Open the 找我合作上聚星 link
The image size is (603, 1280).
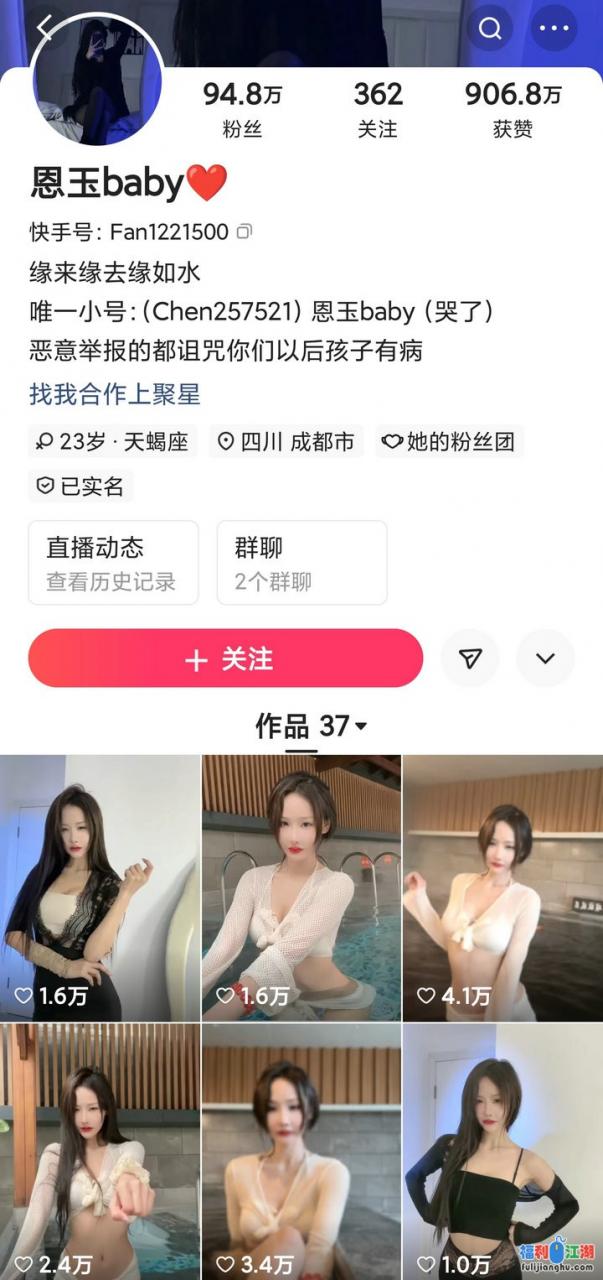tap(115, 394)
